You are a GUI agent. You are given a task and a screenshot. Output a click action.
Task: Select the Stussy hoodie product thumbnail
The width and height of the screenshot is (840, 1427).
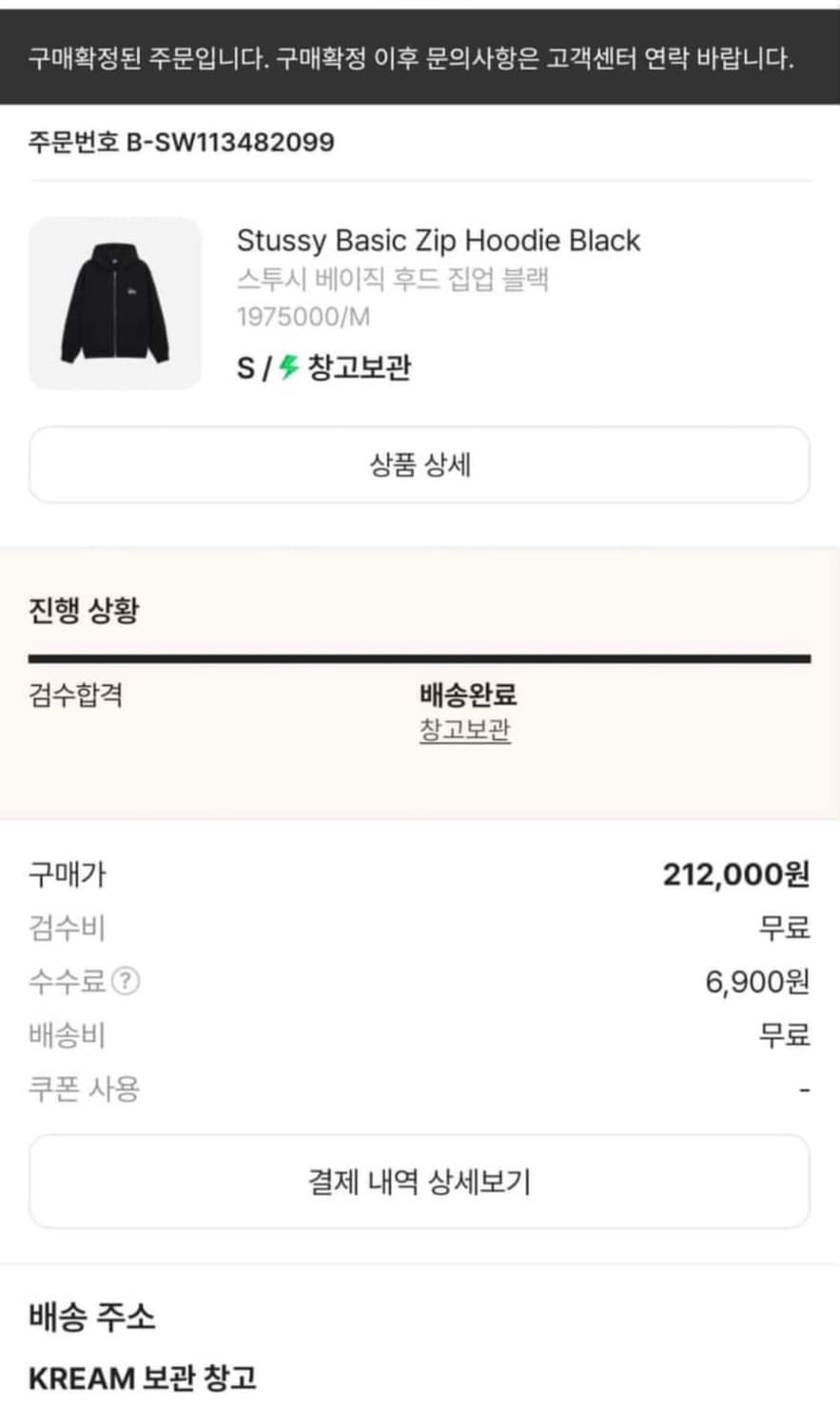114,303
